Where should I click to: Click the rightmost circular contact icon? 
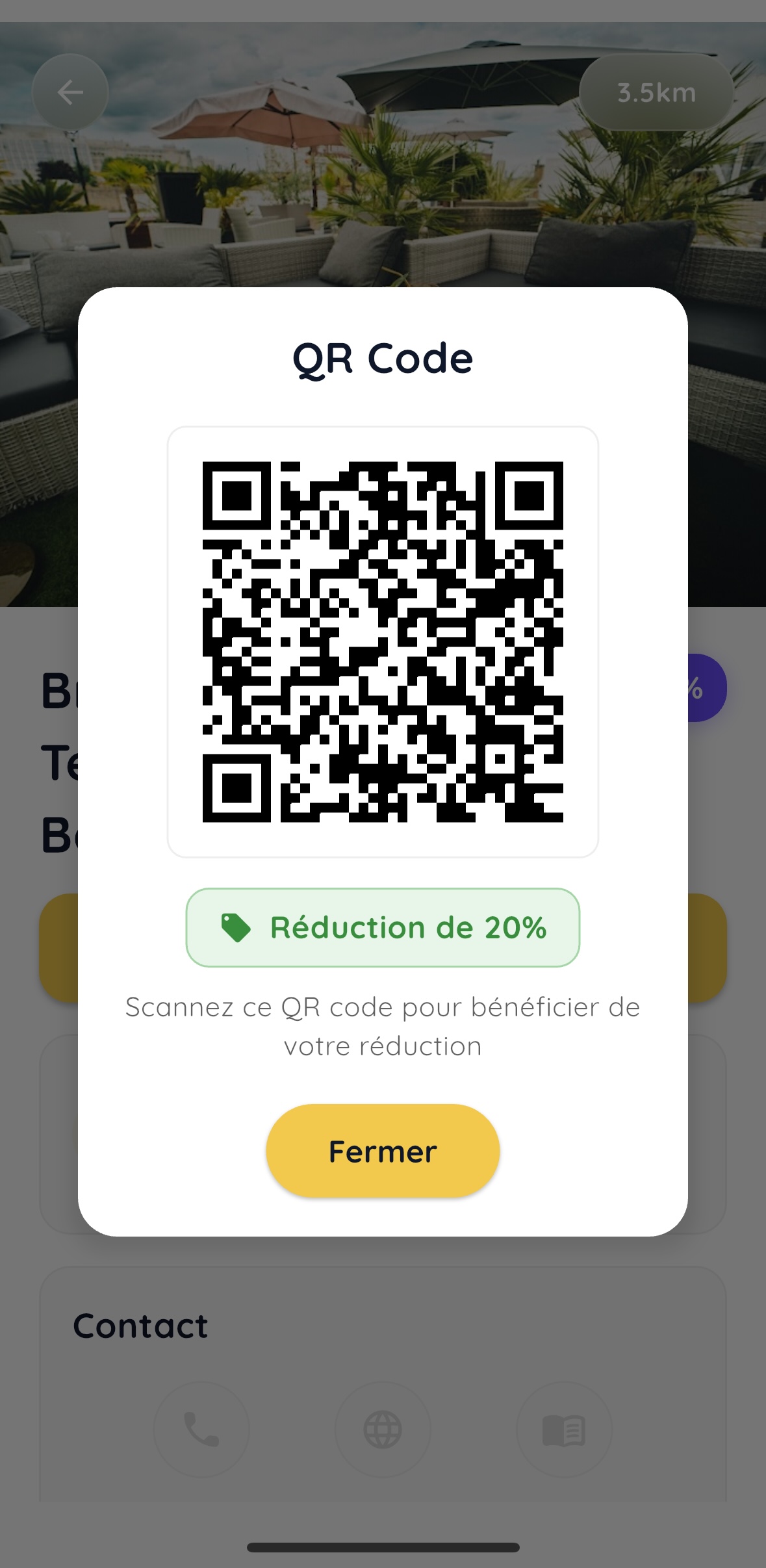point(564,1430)
